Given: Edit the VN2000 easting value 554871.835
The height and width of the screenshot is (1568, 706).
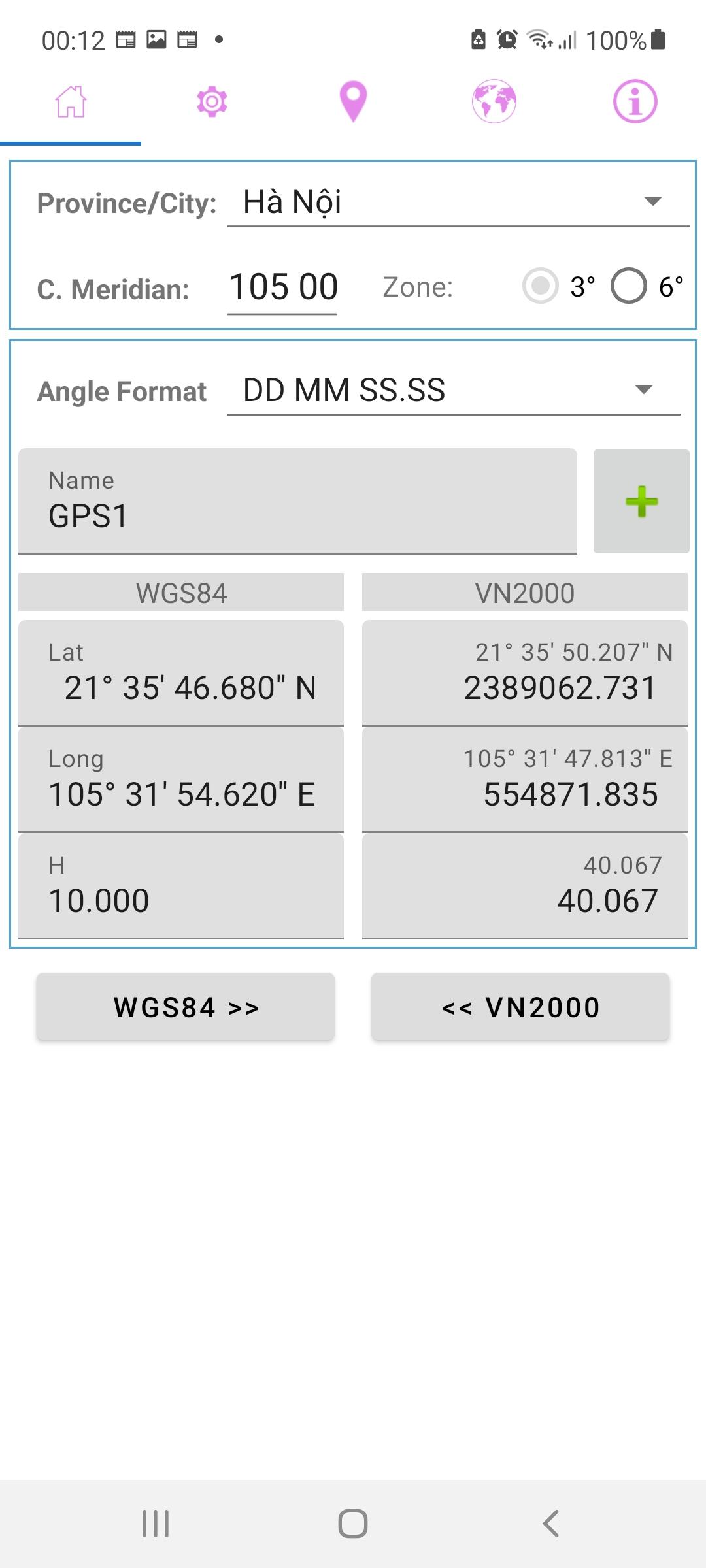Looking at the screenshot, I should (x=525, y=779).
